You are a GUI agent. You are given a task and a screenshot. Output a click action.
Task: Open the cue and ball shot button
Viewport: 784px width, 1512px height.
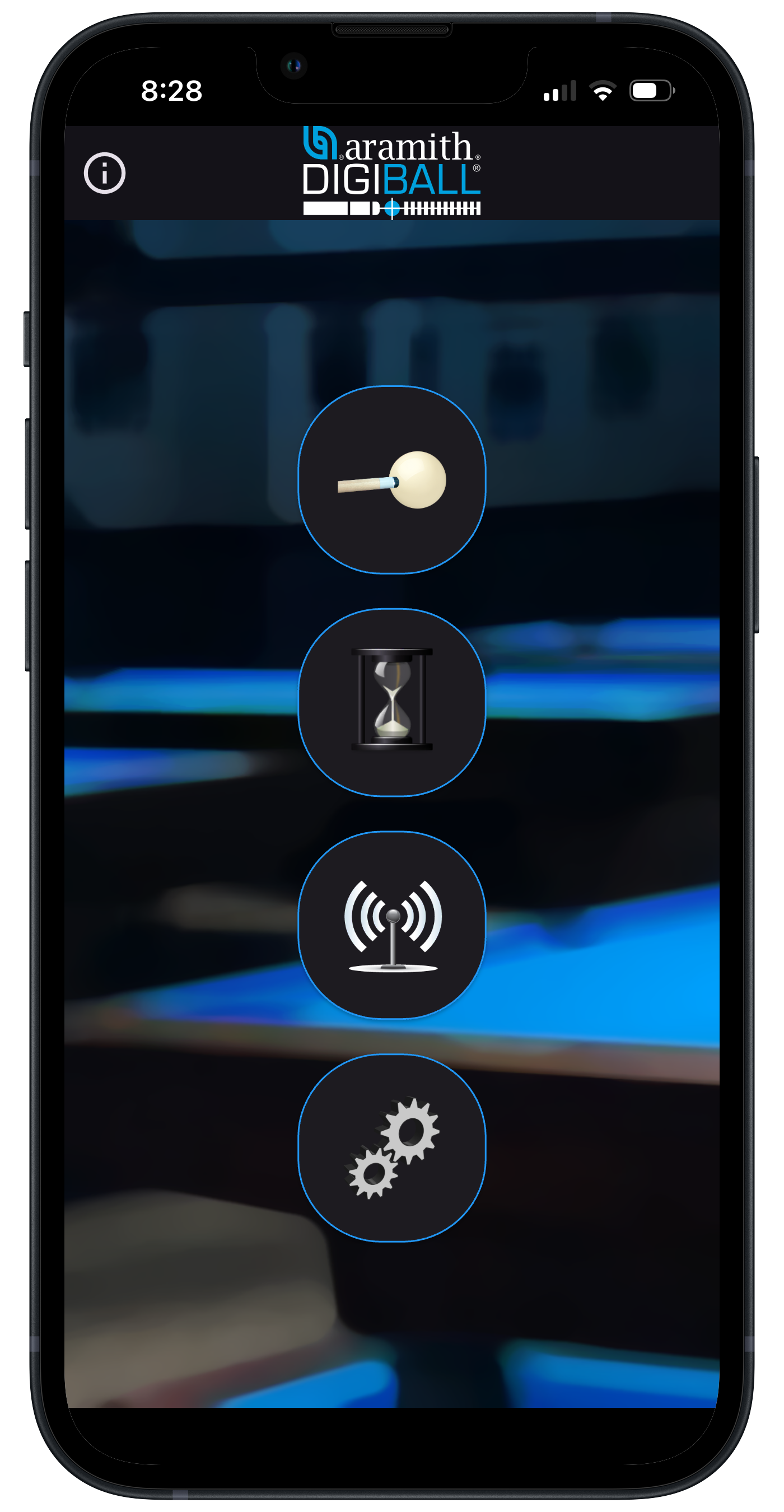[392, 479]
